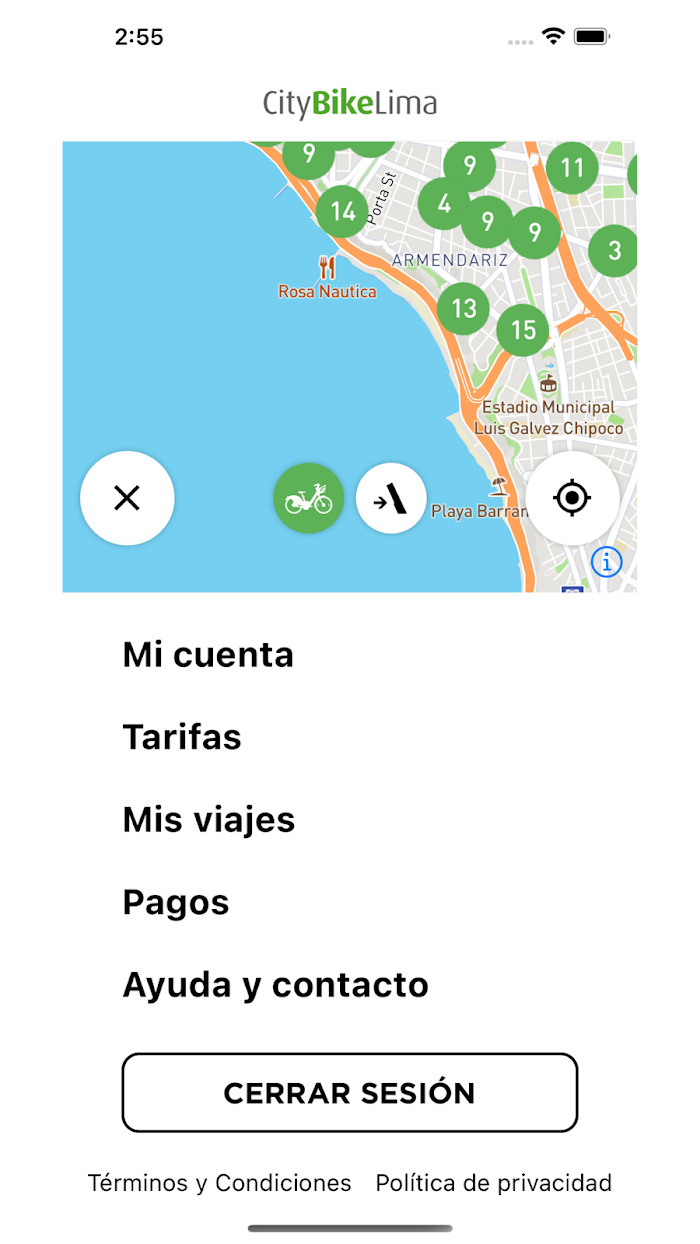Open Mis viajes

click(209, 820)
